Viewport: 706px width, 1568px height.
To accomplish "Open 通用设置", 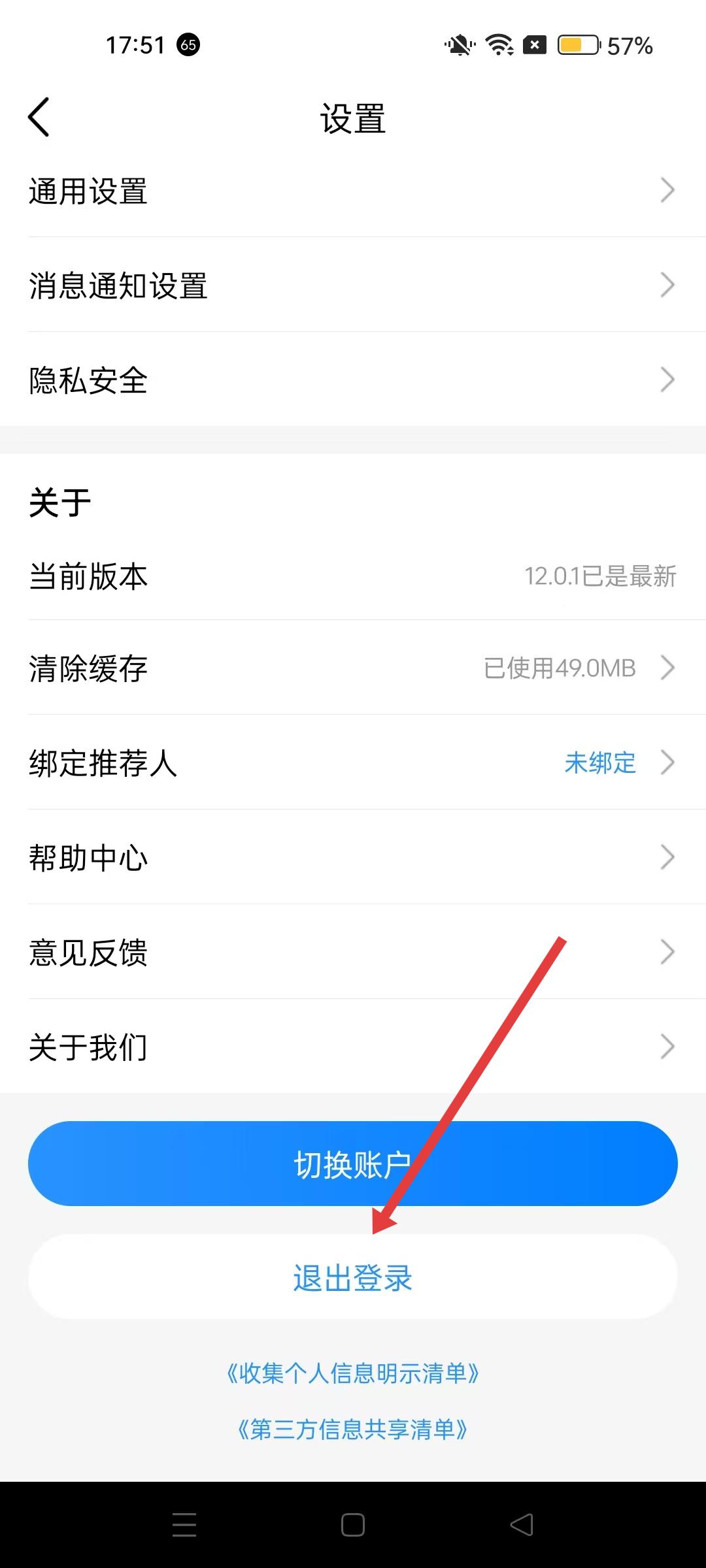I will [353, 191].
